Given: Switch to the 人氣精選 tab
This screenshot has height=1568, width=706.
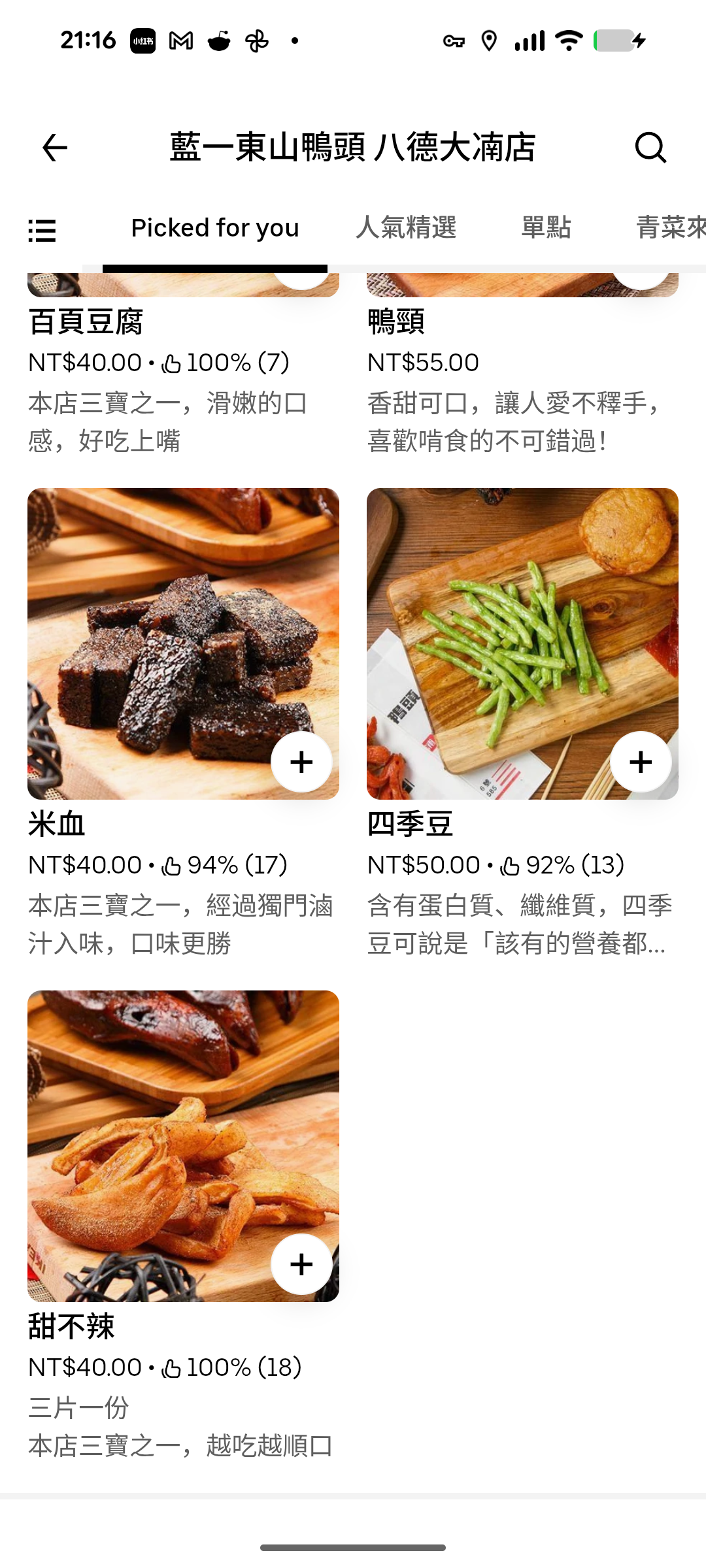Looking at the screenshot, I should [406, 228].
